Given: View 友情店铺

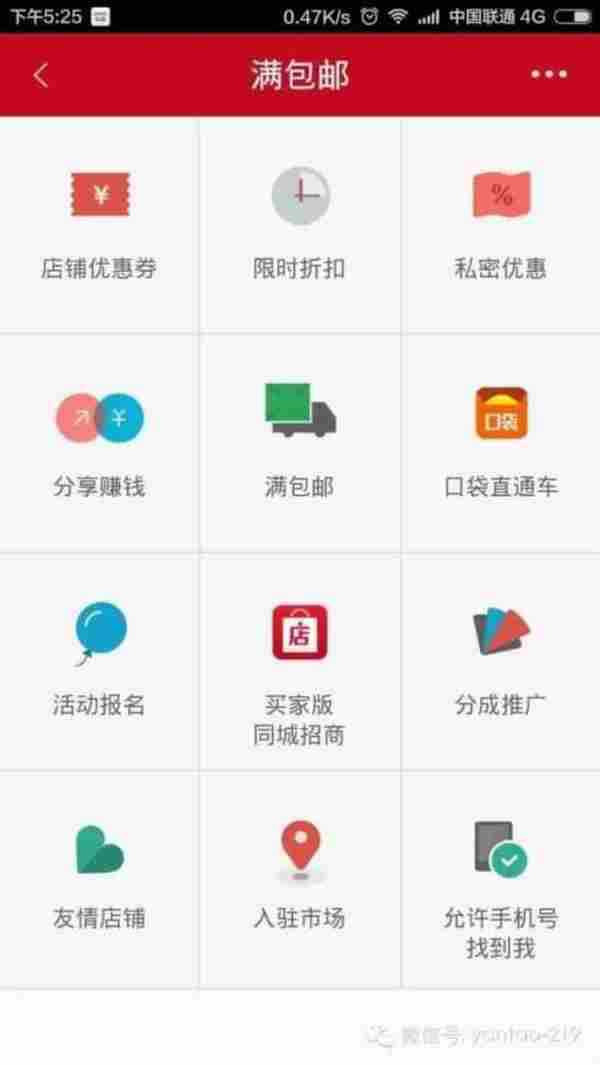Looking at the screenshot, I should [99, 878].
